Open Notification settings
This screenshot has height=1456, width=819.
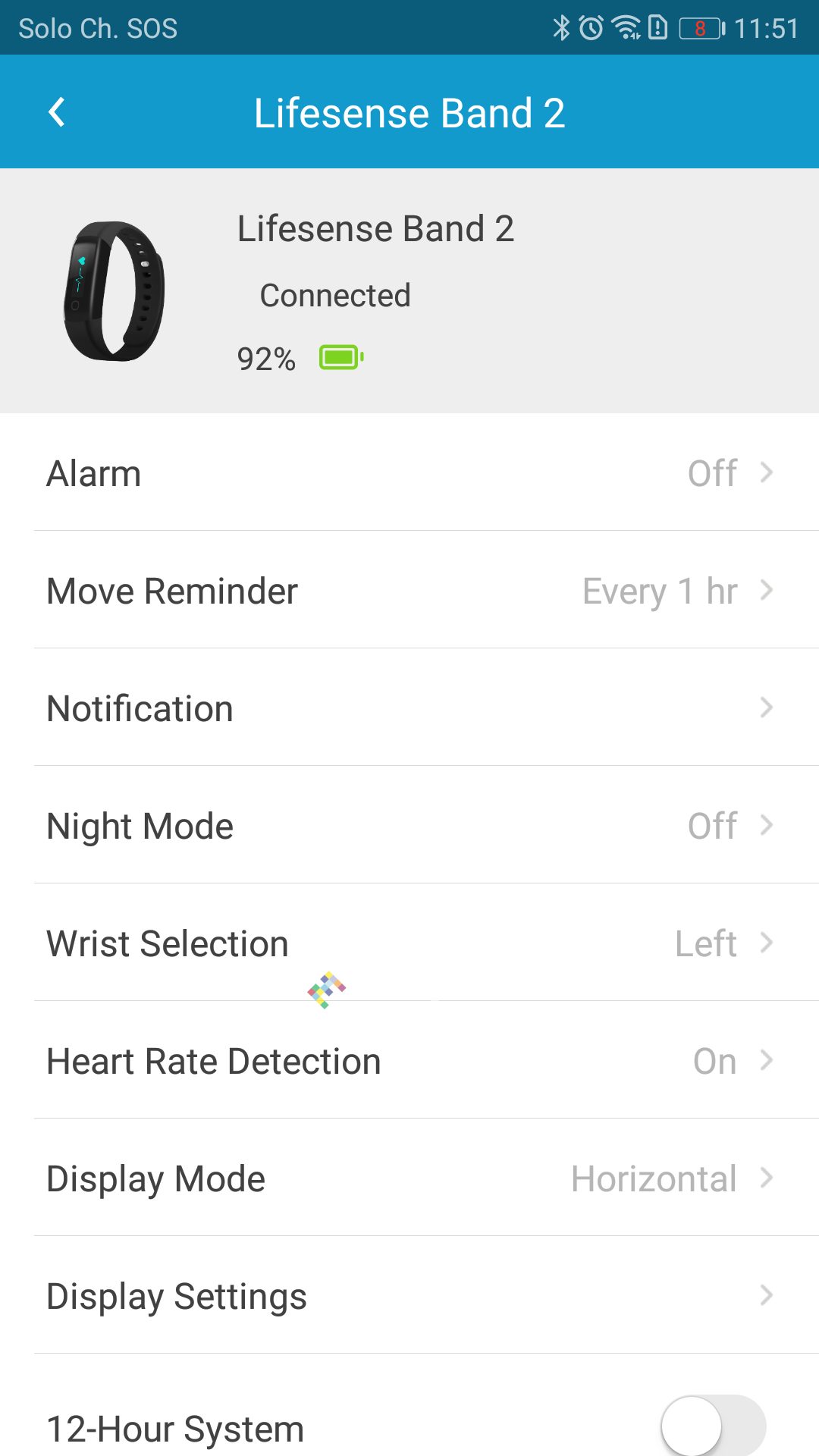(409, 708)
